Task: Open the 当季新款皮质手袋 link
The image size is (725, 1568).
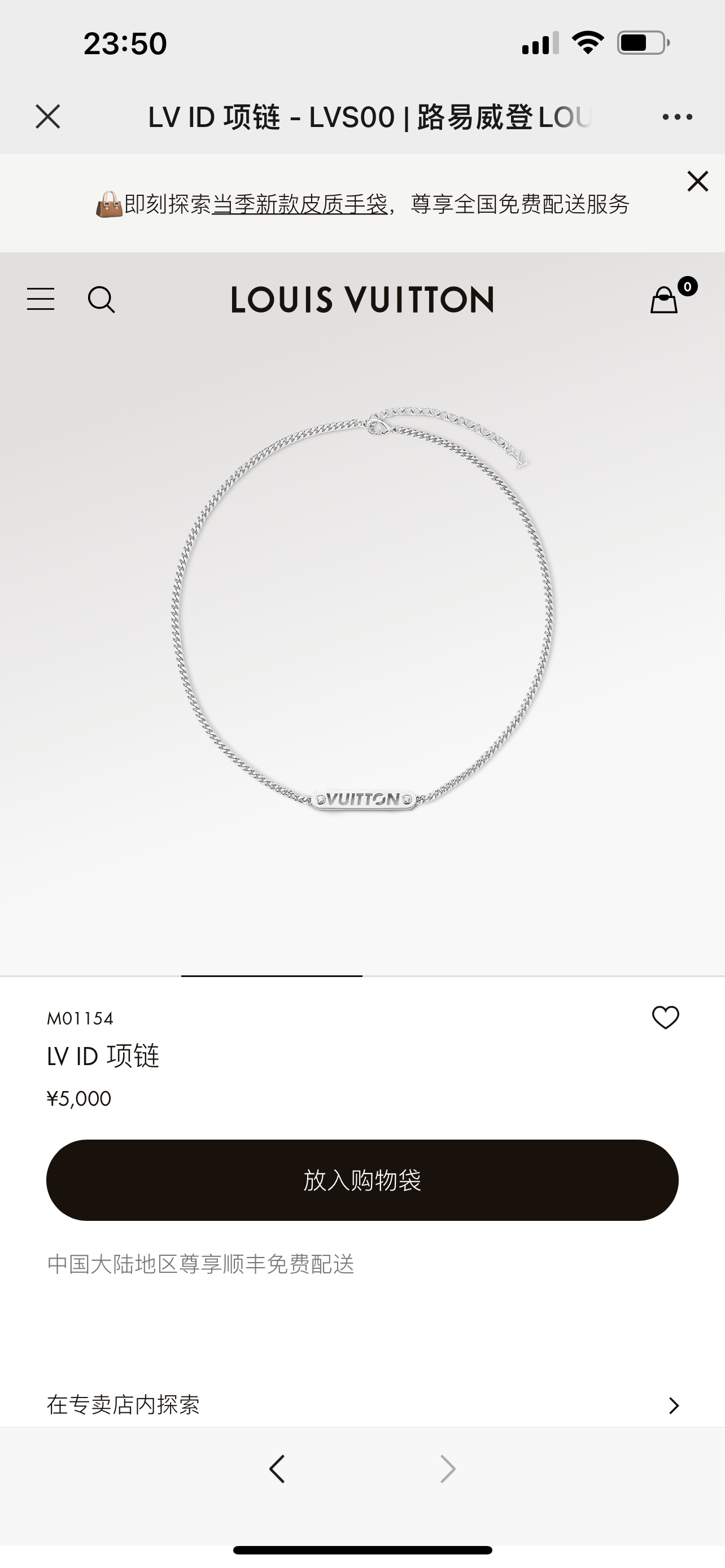Action: coord(299,204)
